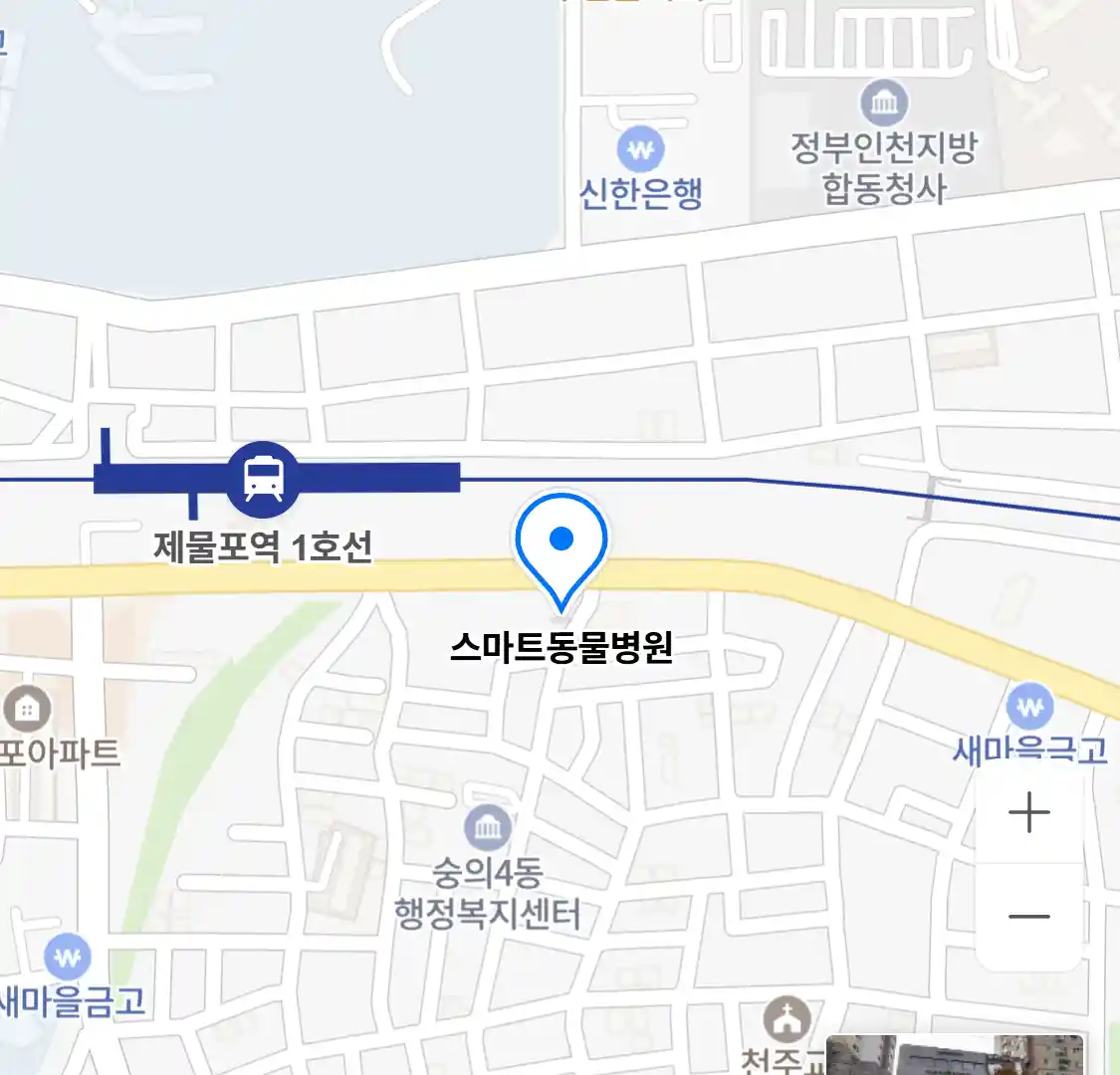1120x1075 pixels.
Task: Zoom in on the map
Action: [1028, 813]
